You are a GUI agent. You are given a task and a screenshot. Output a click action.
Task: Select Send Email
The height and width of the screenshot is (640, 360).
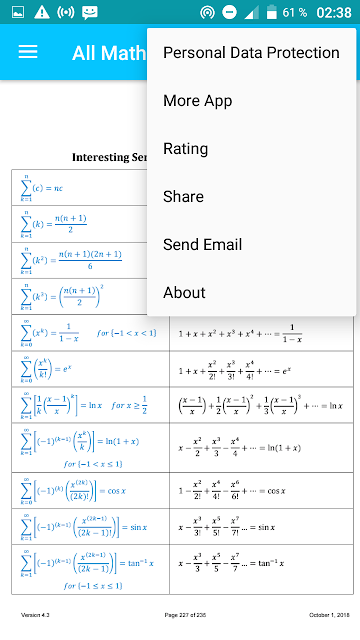[x=251, y=244]
